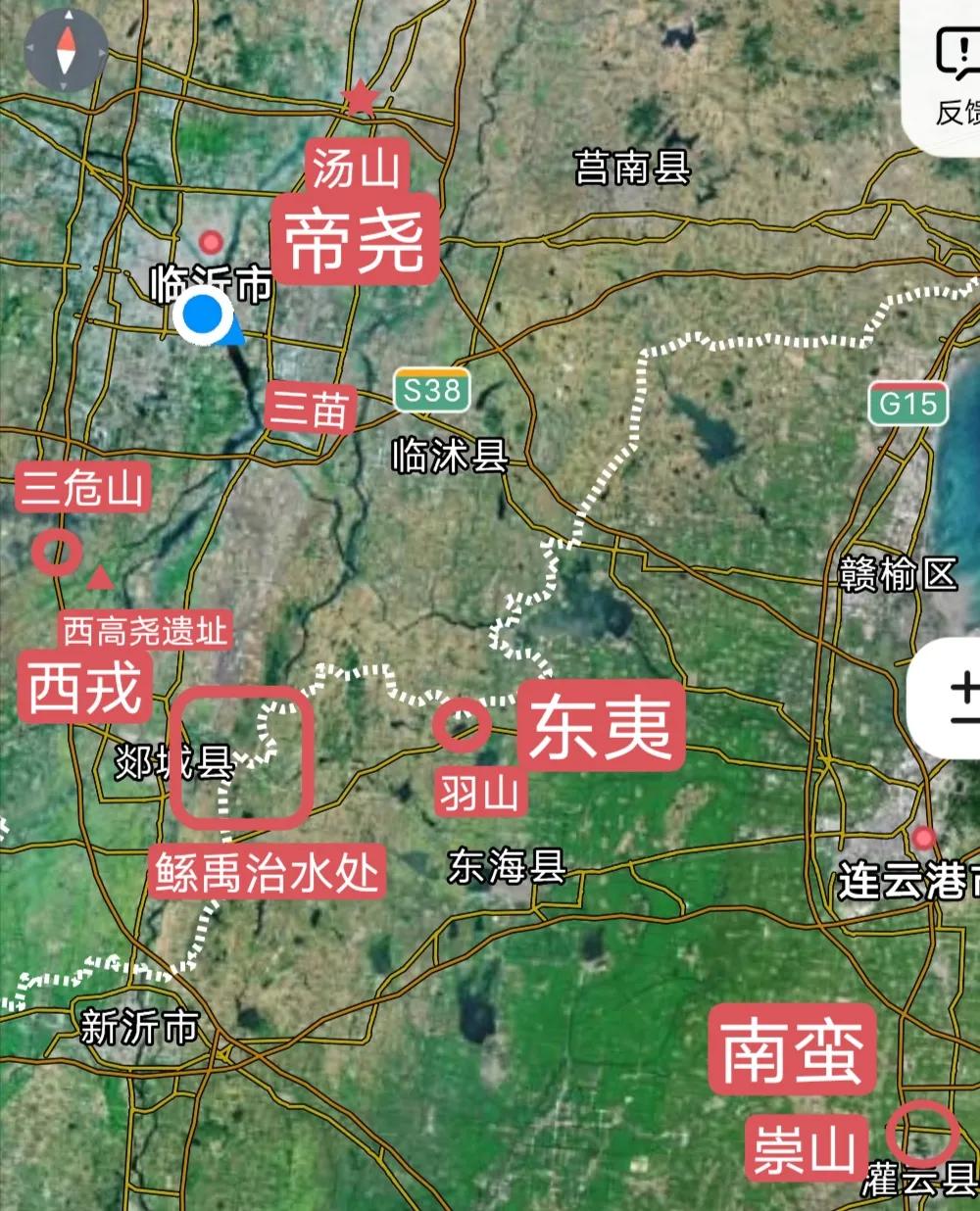The image size is (980, 1211).
Task: Click the 莒南县 place name
Action: [x=632, y=169]
